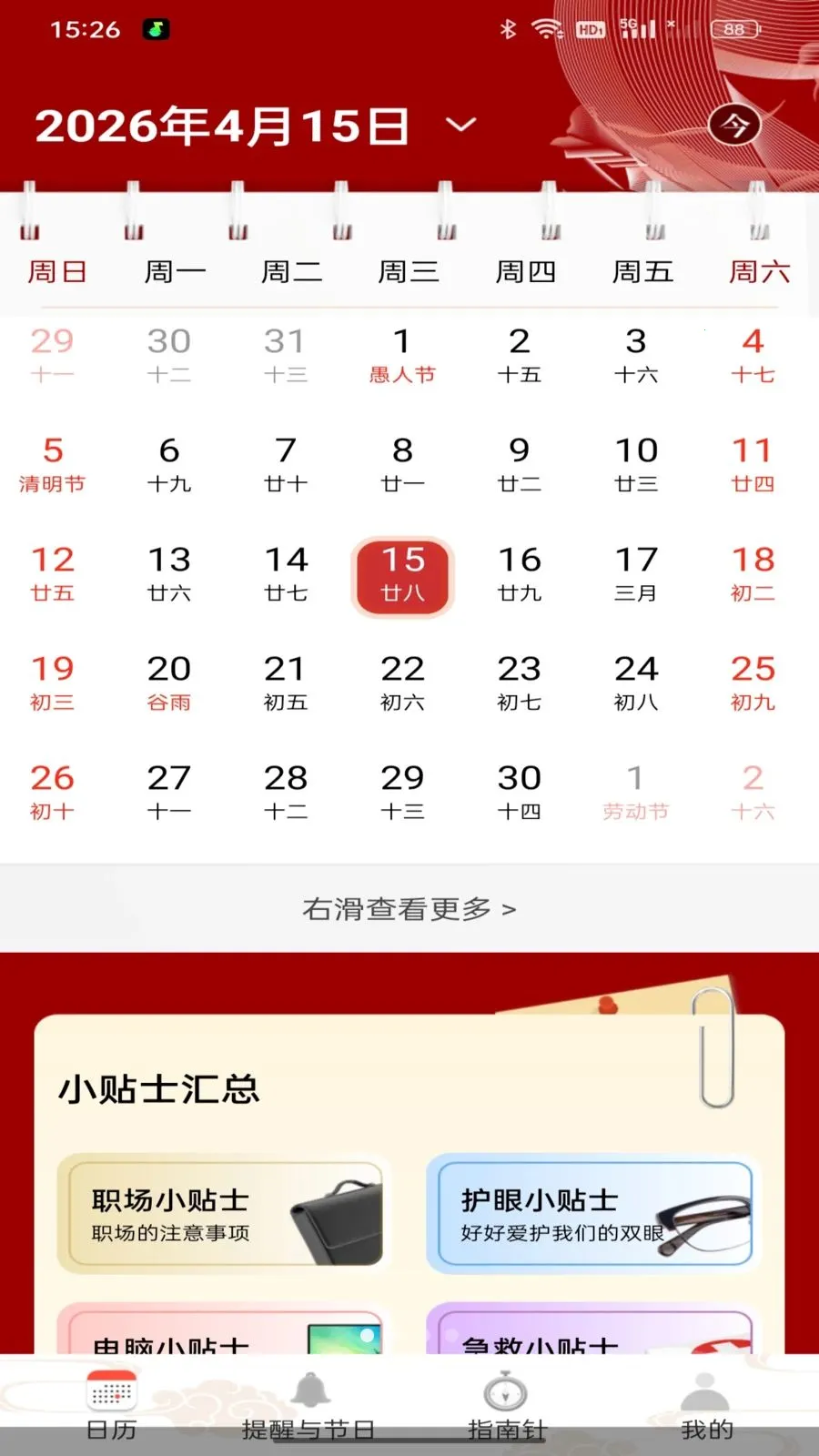Expand the date picker dropdown arrow
The height and width of the screenshot is (1456, 819).
click(x=461, y=125)
